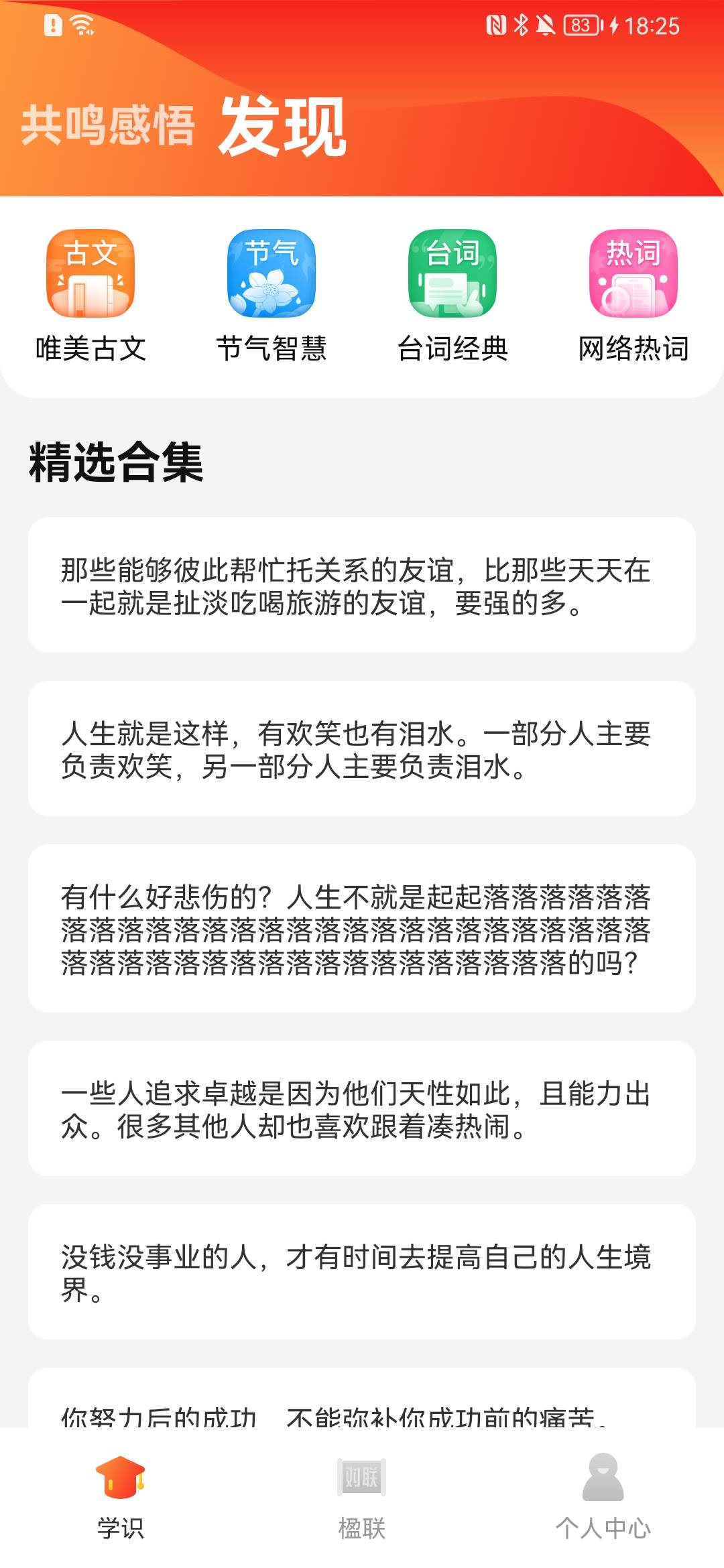724x1568 pixels.
Task: Go to the 个人中心 tab
Action: click(x=603, y=1498)
